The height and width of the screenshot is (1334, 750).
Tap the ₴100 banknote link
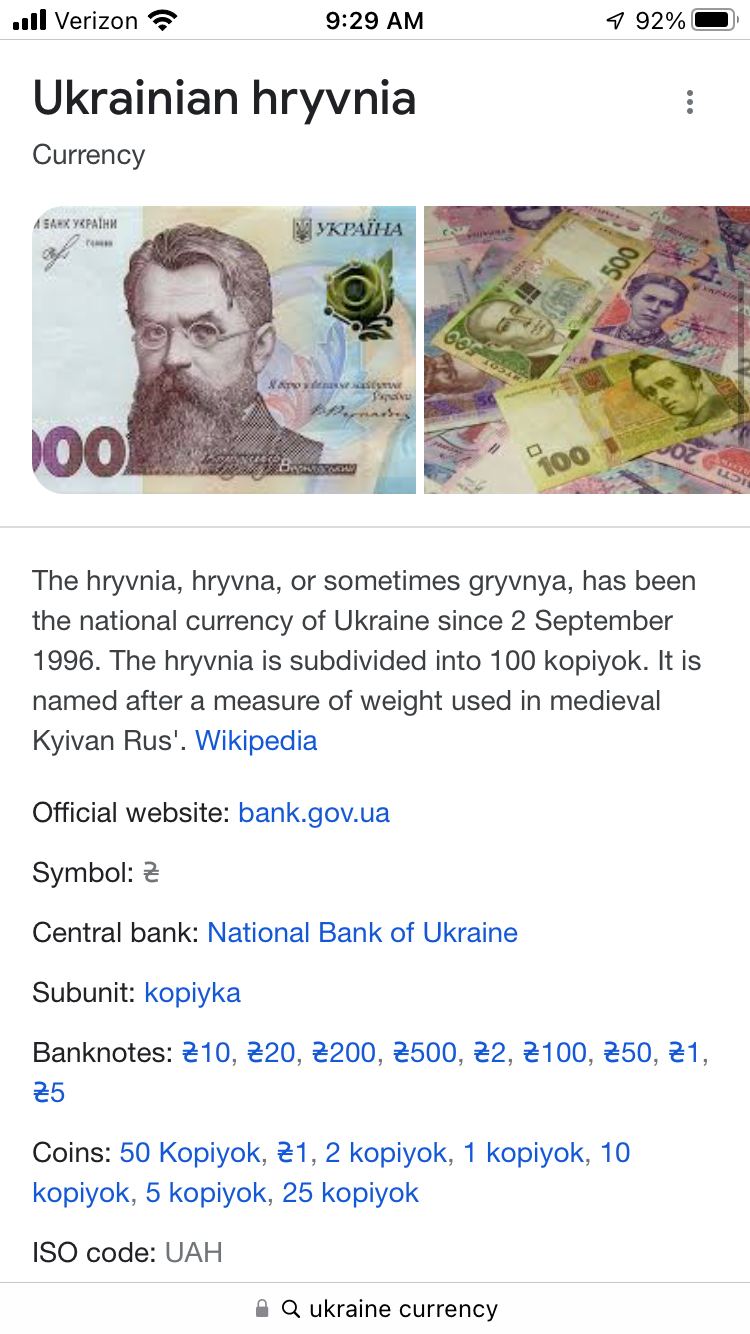555,1053
